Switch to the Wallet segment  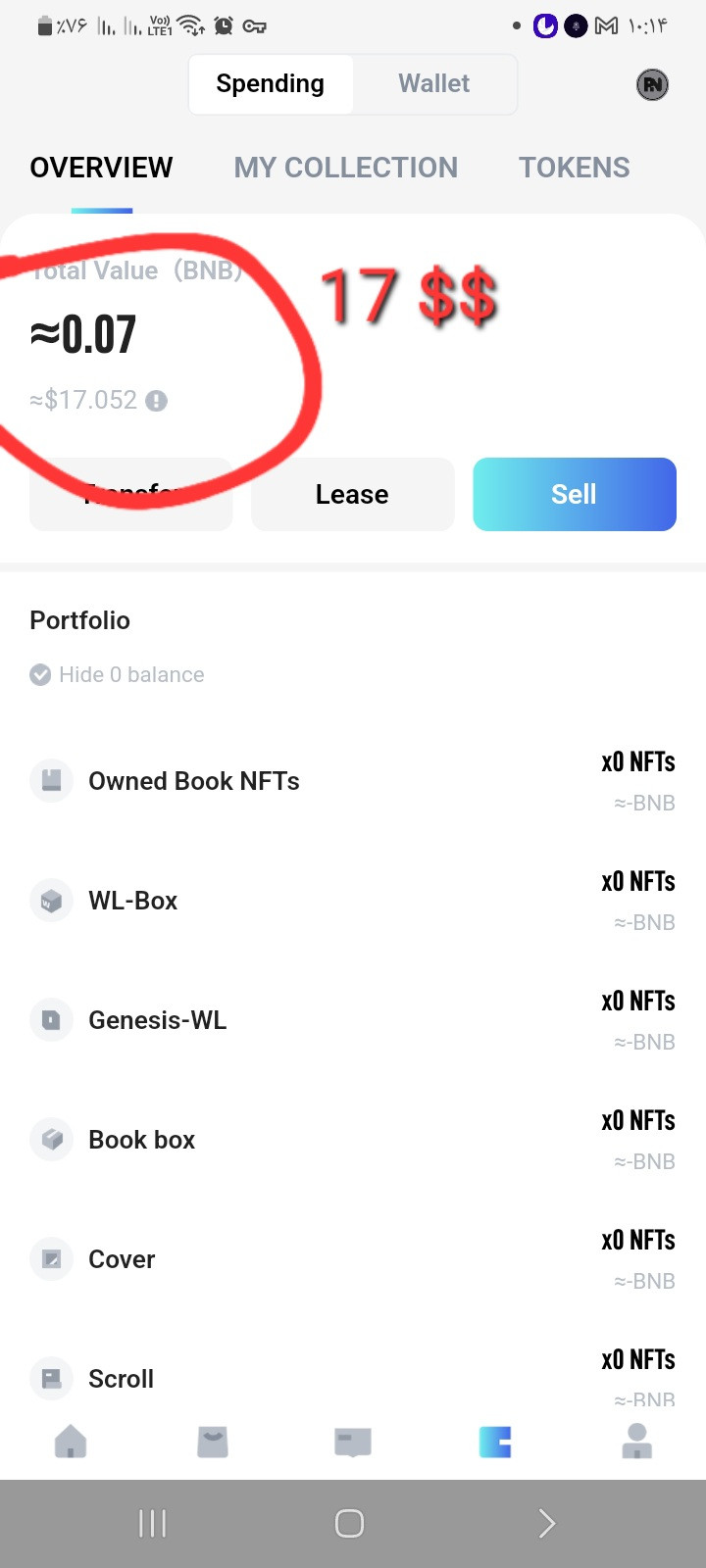click(433, 84)
